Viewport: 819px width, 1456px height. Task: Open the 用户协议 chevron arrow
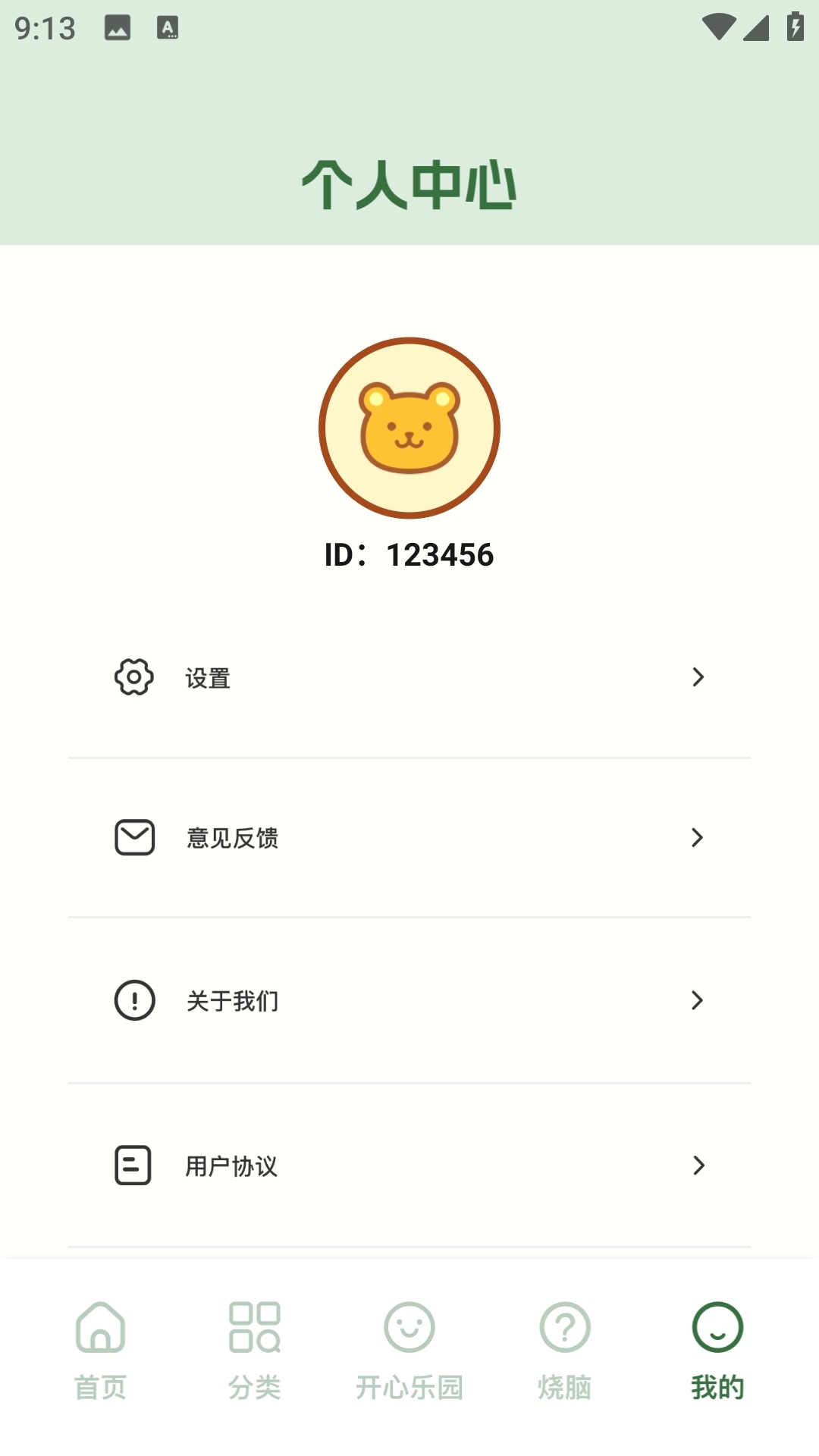698,1166
